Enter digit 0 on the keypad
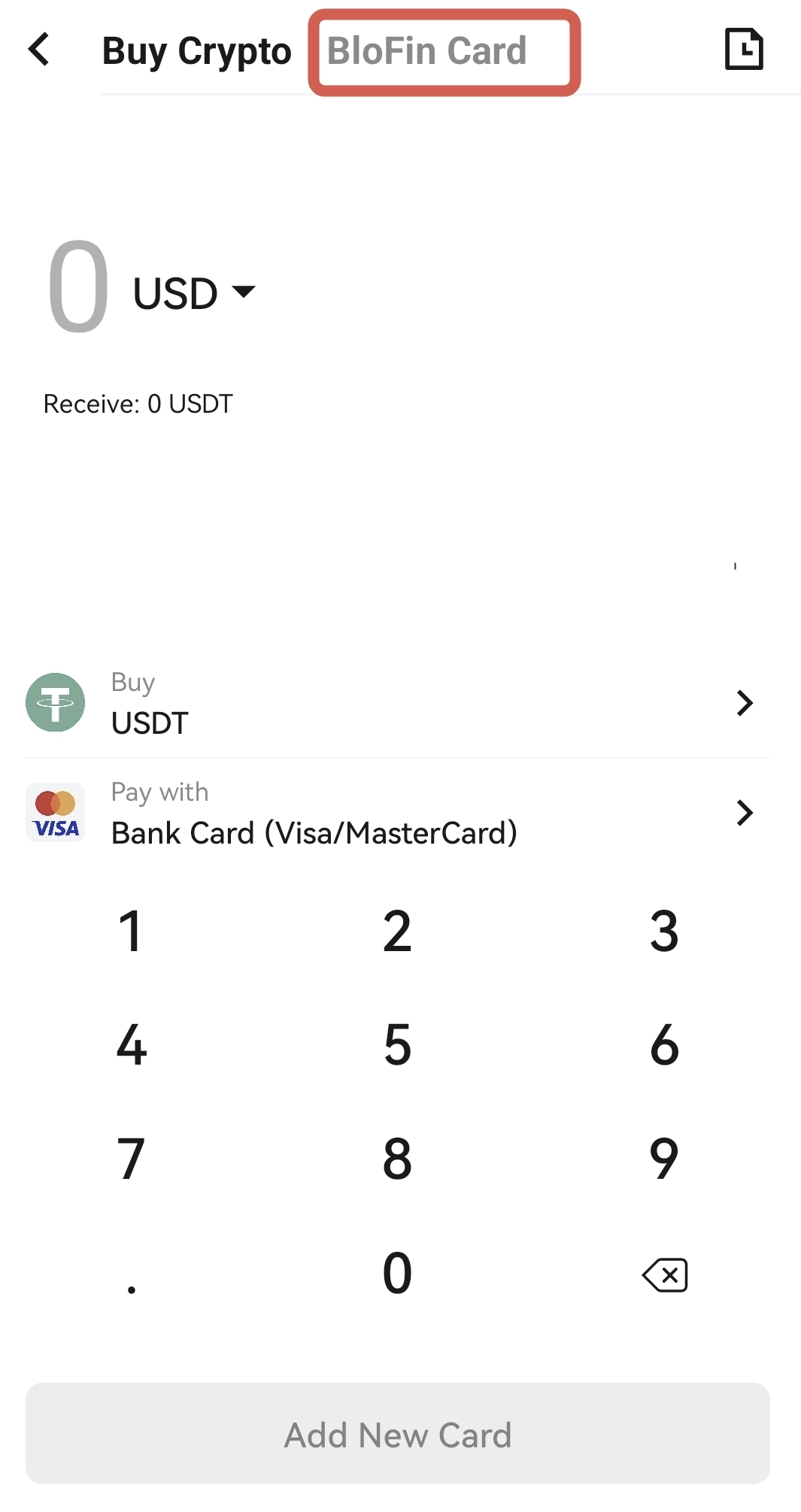 pos(397,1273)
